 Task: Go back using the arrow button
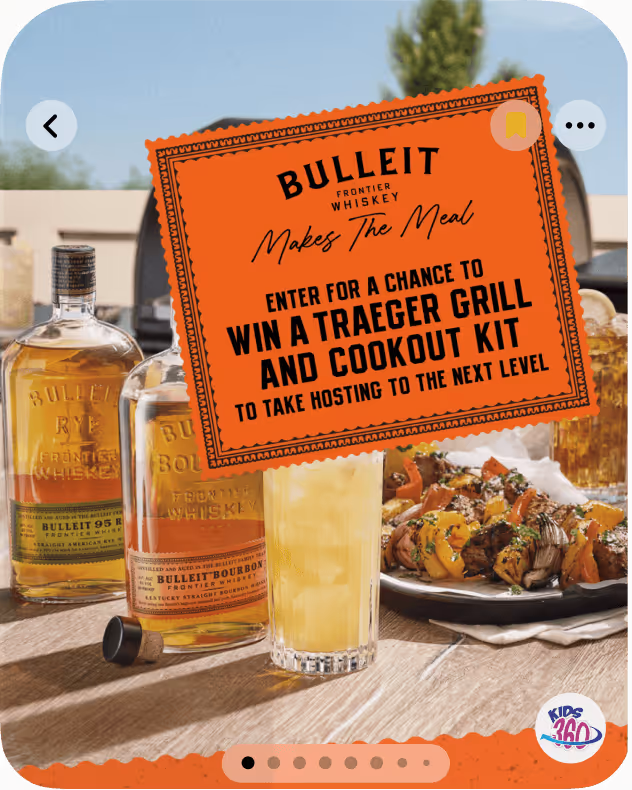click(51, 126)
